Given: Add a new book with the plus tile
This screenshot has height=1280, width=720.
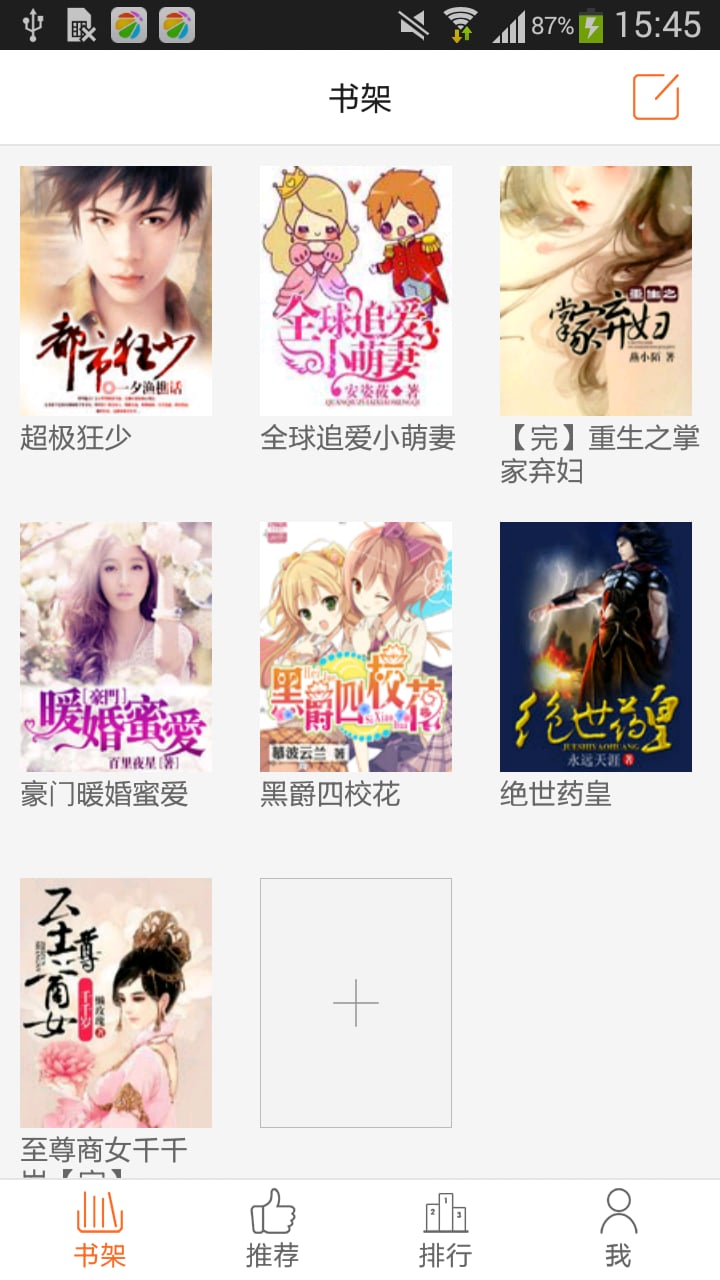Looking at the screenshot, I should pos(356,1003).
